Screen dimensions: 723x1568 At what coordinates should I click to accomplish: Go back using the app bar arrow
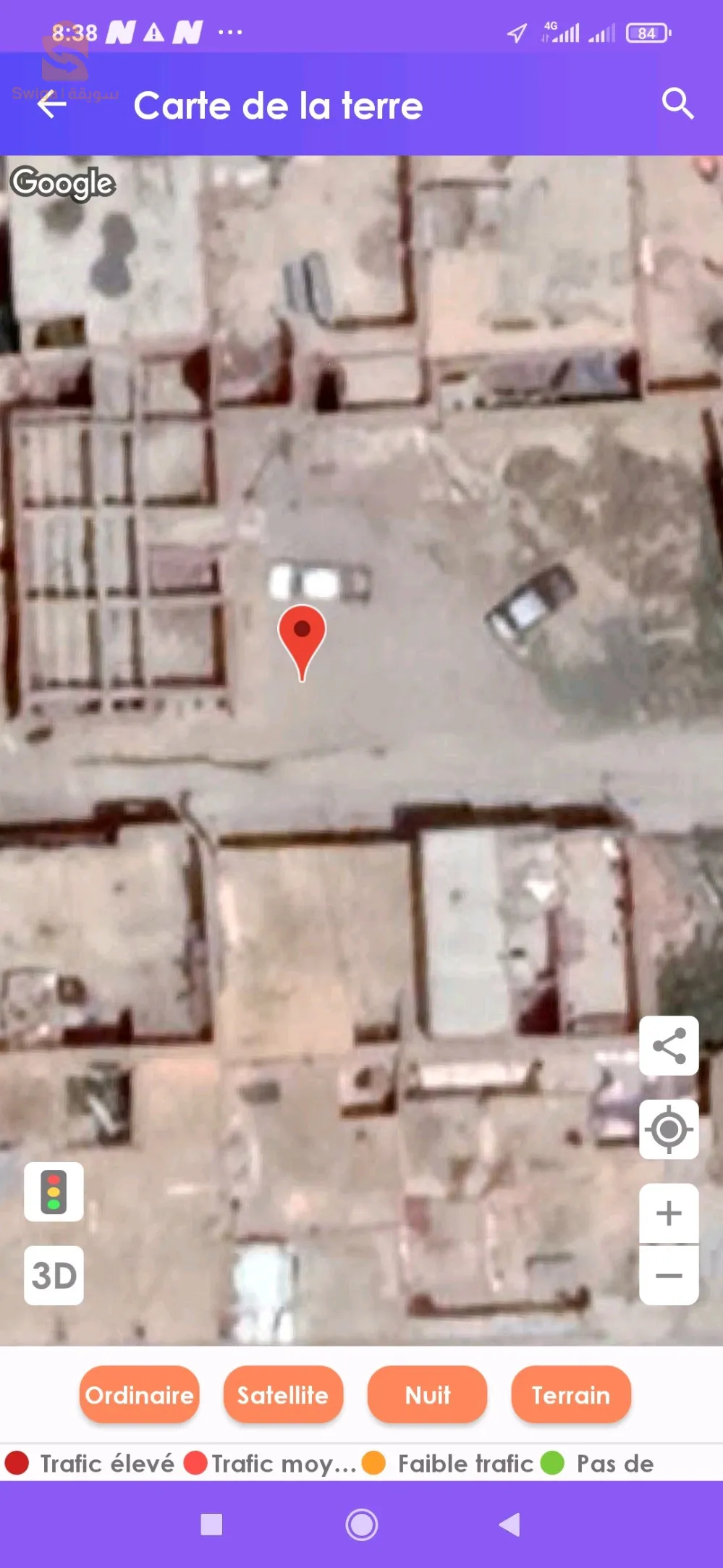[x=51, y=106]
